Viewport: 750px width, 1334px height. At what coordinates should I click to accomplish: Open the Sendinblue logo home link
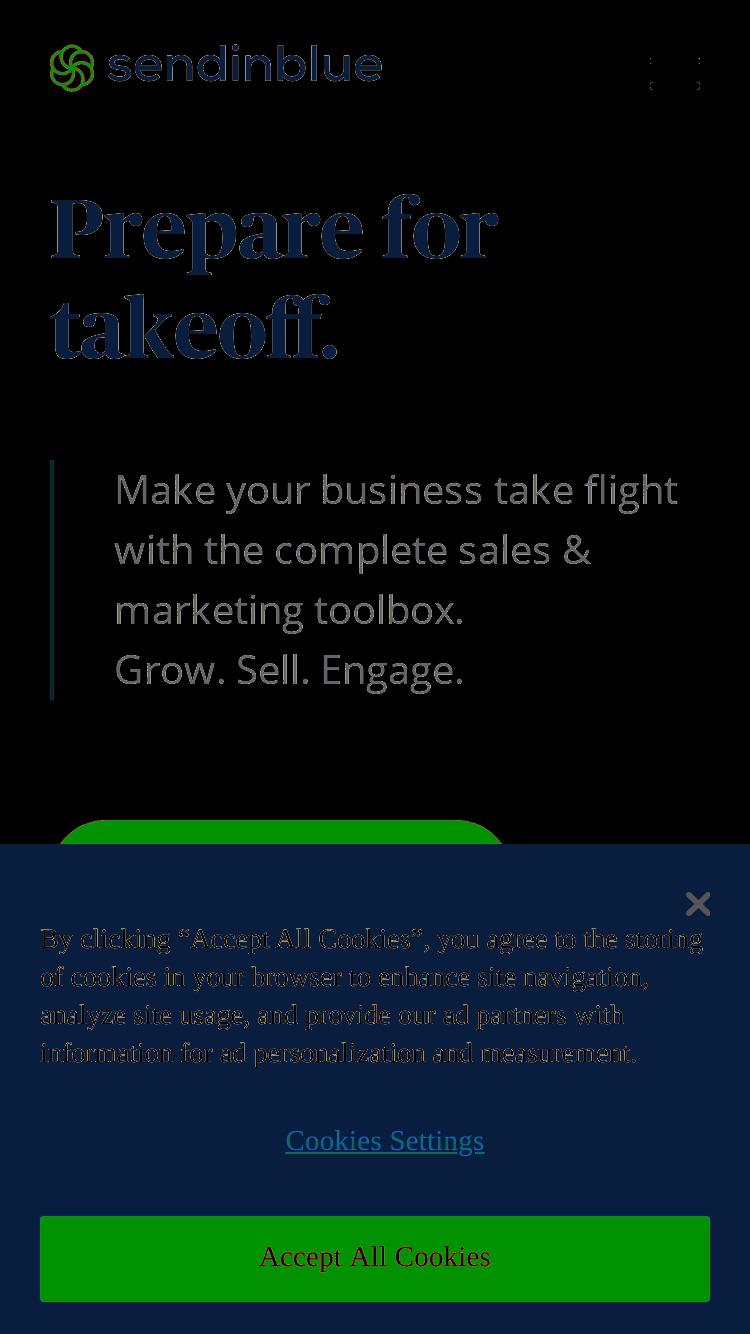click(x=216, y=68)
